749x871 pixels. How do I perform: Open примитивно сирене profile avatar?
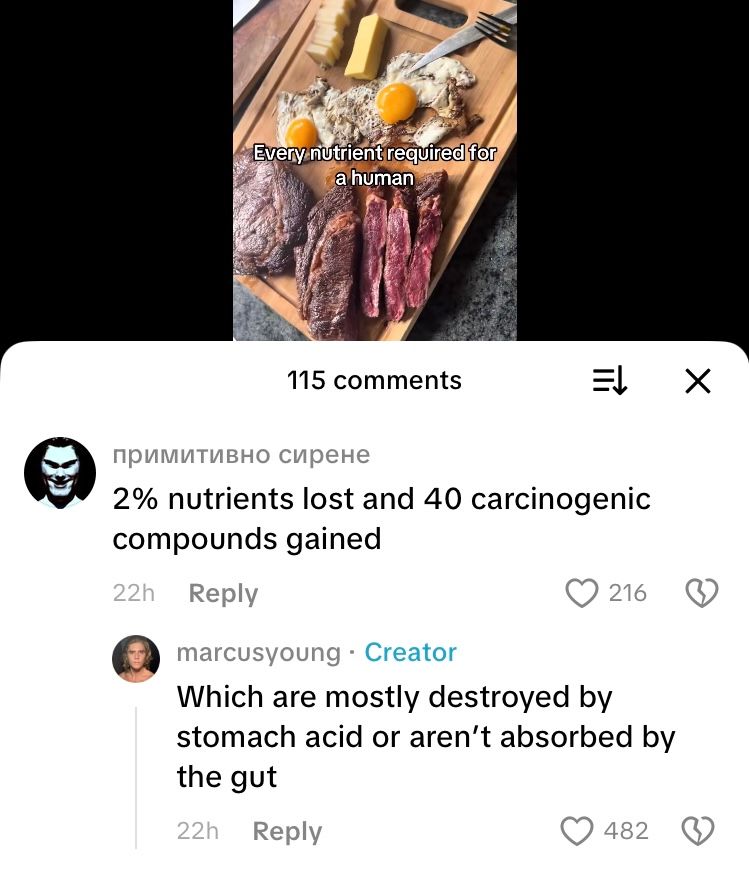coord(59,472)
